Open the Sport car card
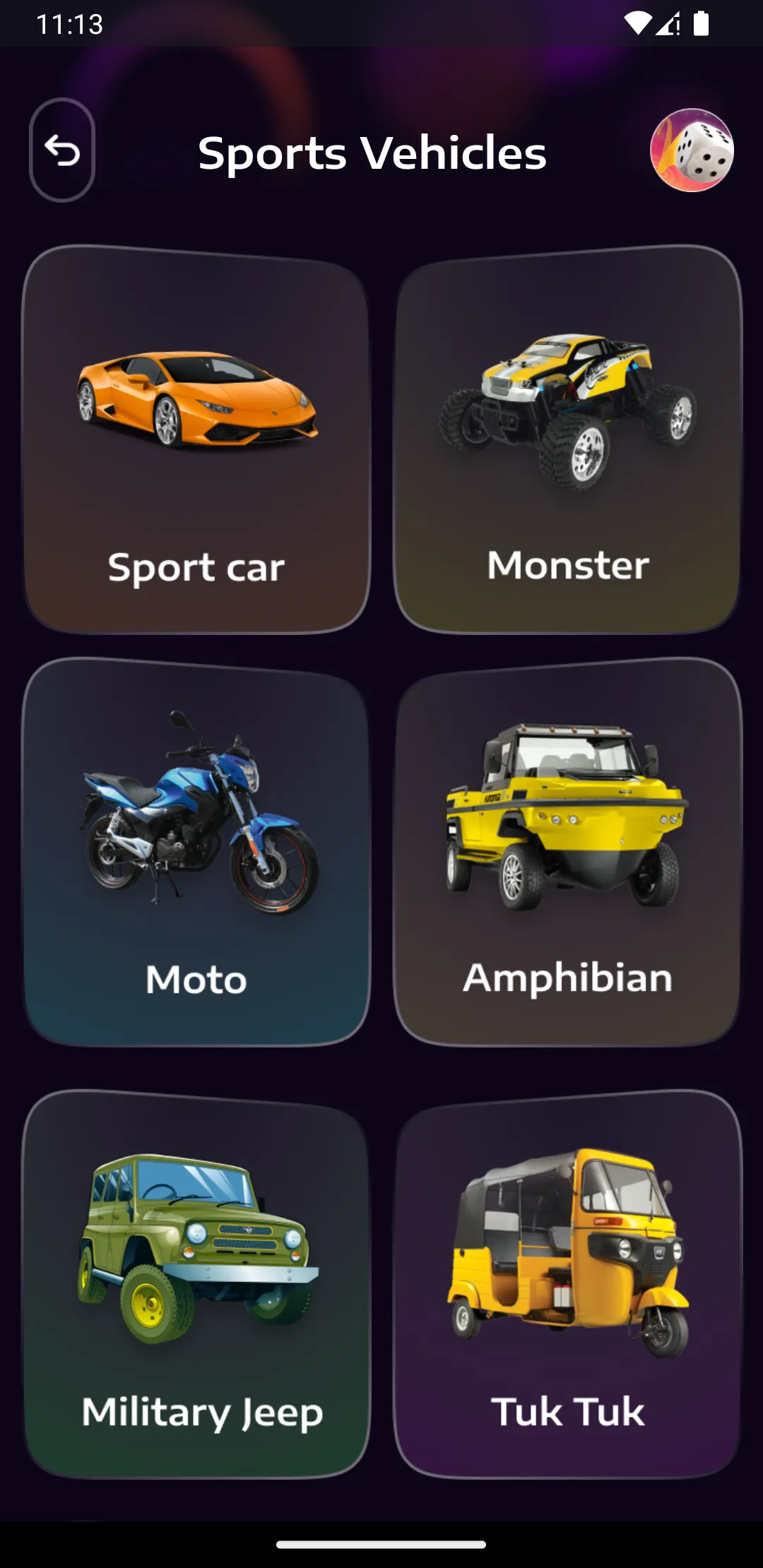 tap(196, 439)
